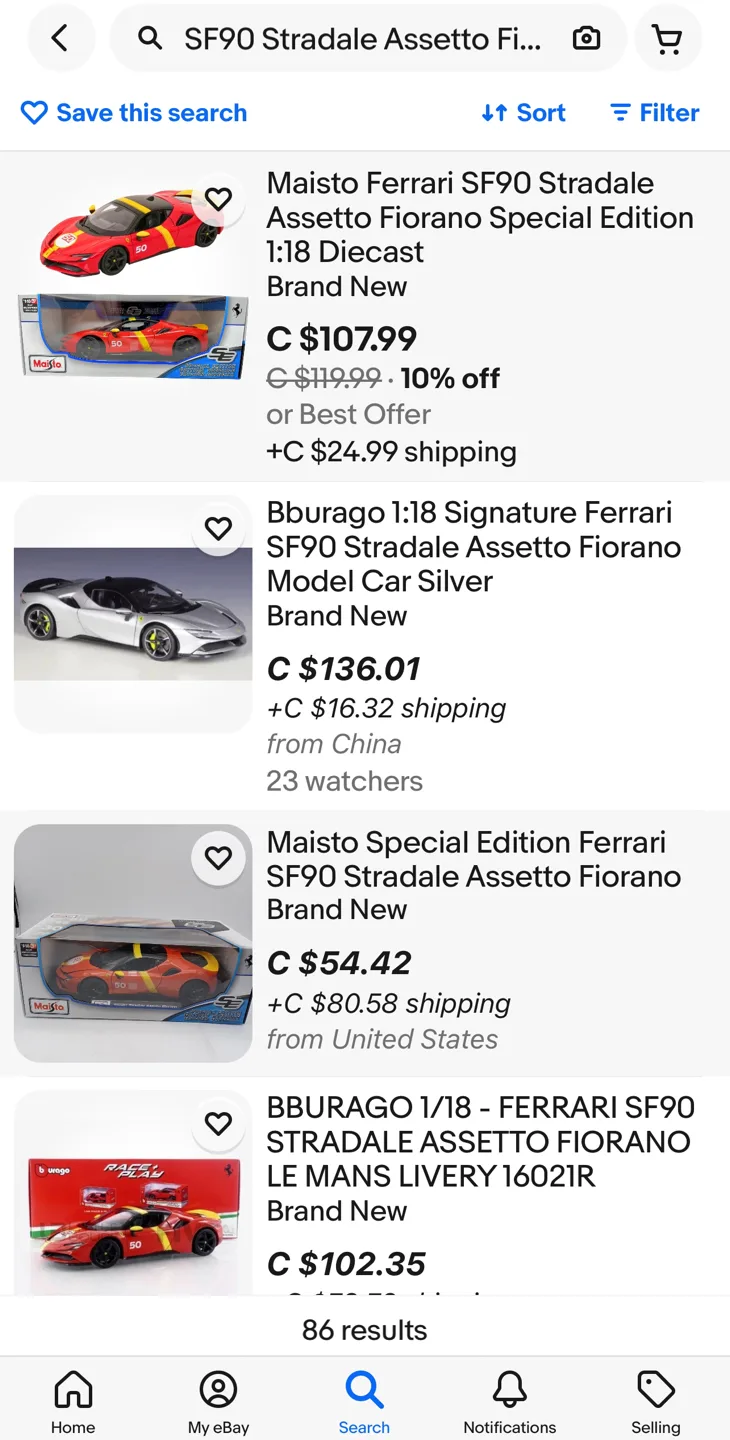Image resolution: width=730 pixels, height=1440 pixels.
Task: Open the Filter options
Action: pos(654,112)
